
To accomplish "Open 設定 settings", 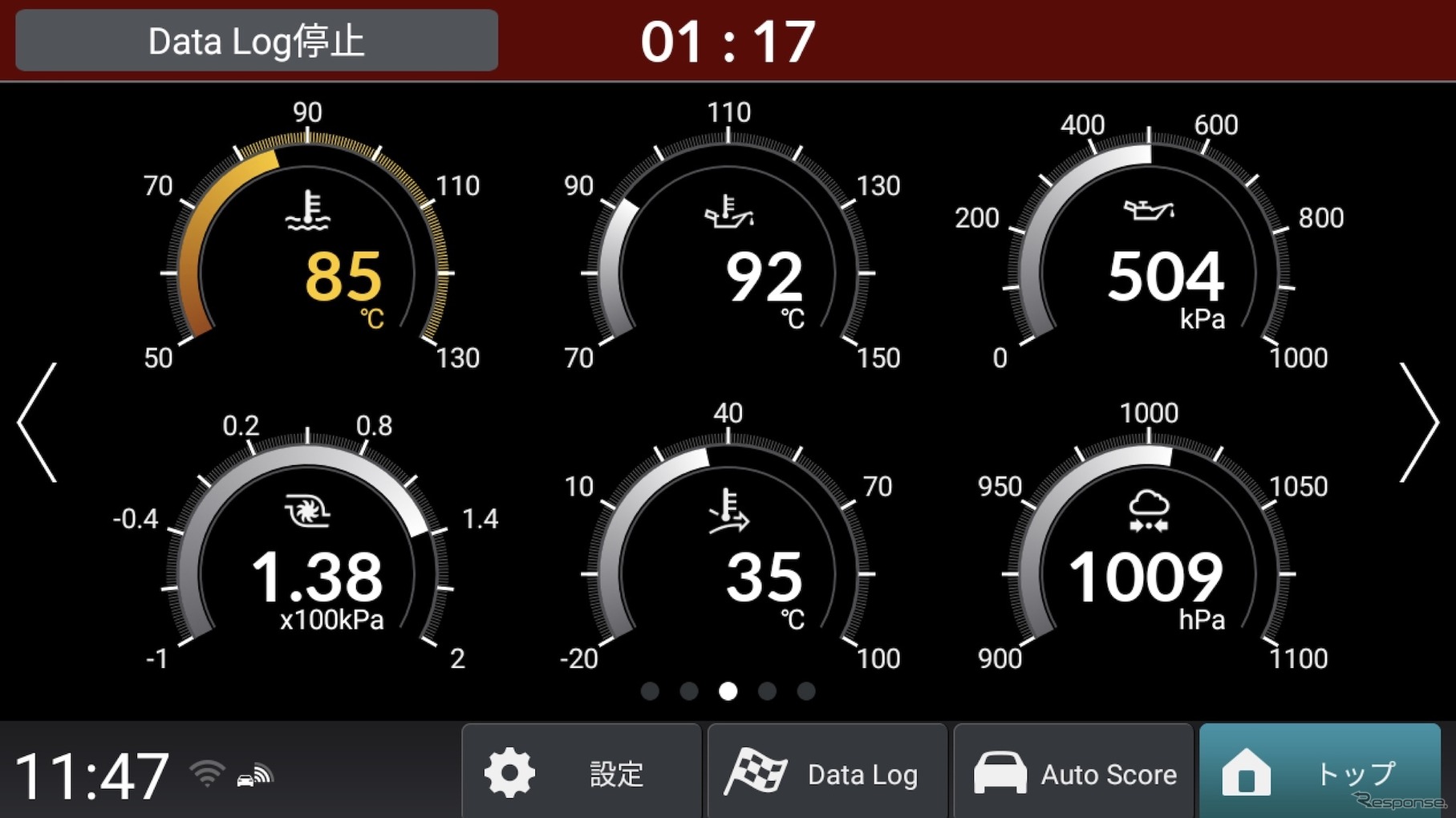I will [x=582, y=772].
